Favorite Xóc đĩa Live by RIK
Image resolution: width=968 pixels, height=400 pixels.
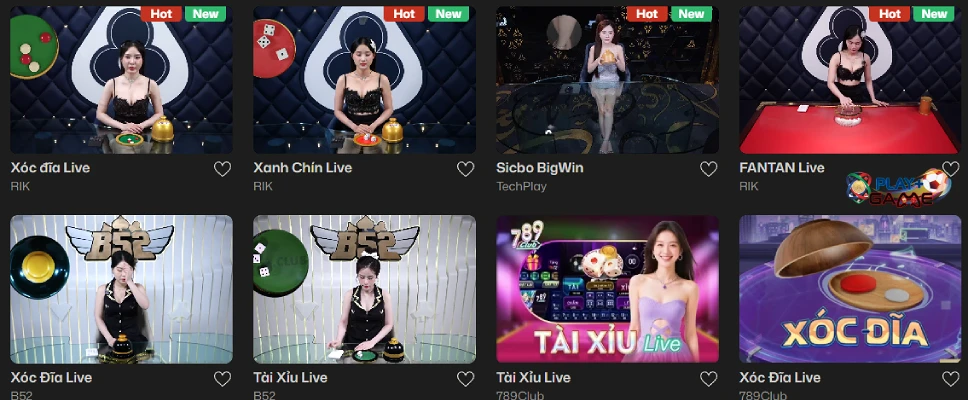pyautogui.click(x=222, y=169)
